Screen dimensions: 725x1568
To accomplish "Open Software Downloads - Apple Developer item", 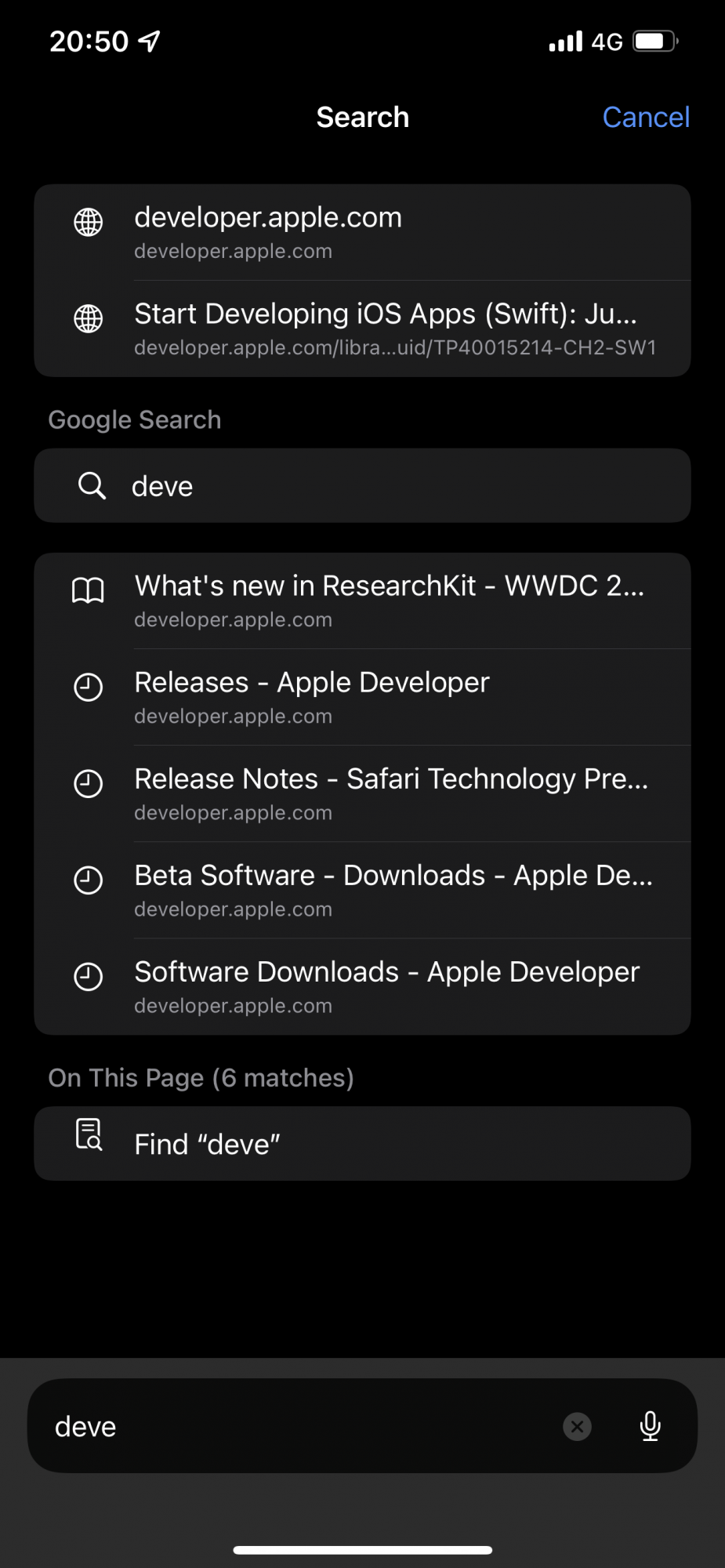I will (x=362, y=986).
